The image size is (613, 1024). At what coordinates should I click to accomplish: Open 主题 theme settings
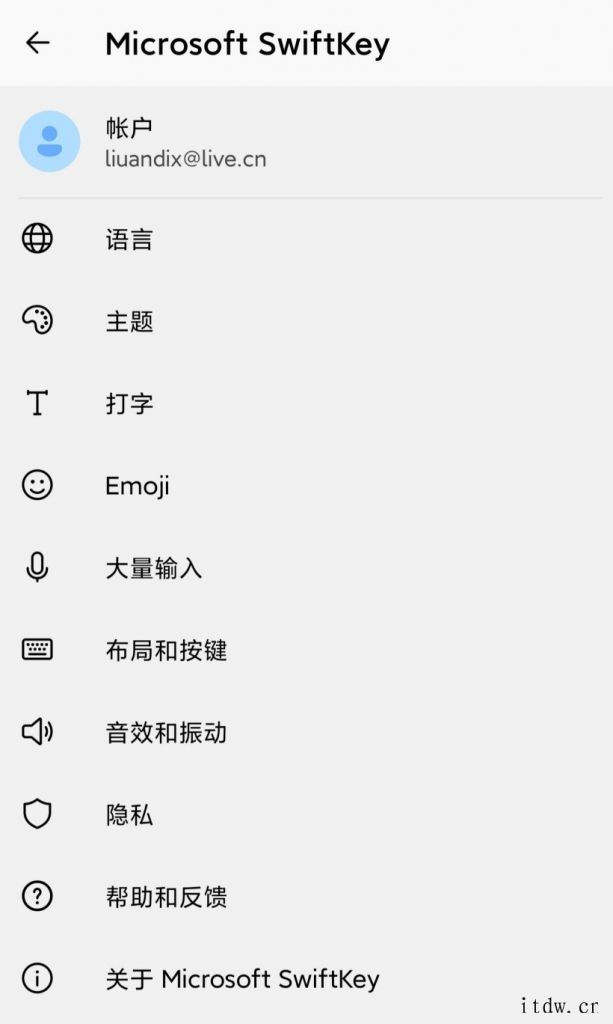point(306,321)
